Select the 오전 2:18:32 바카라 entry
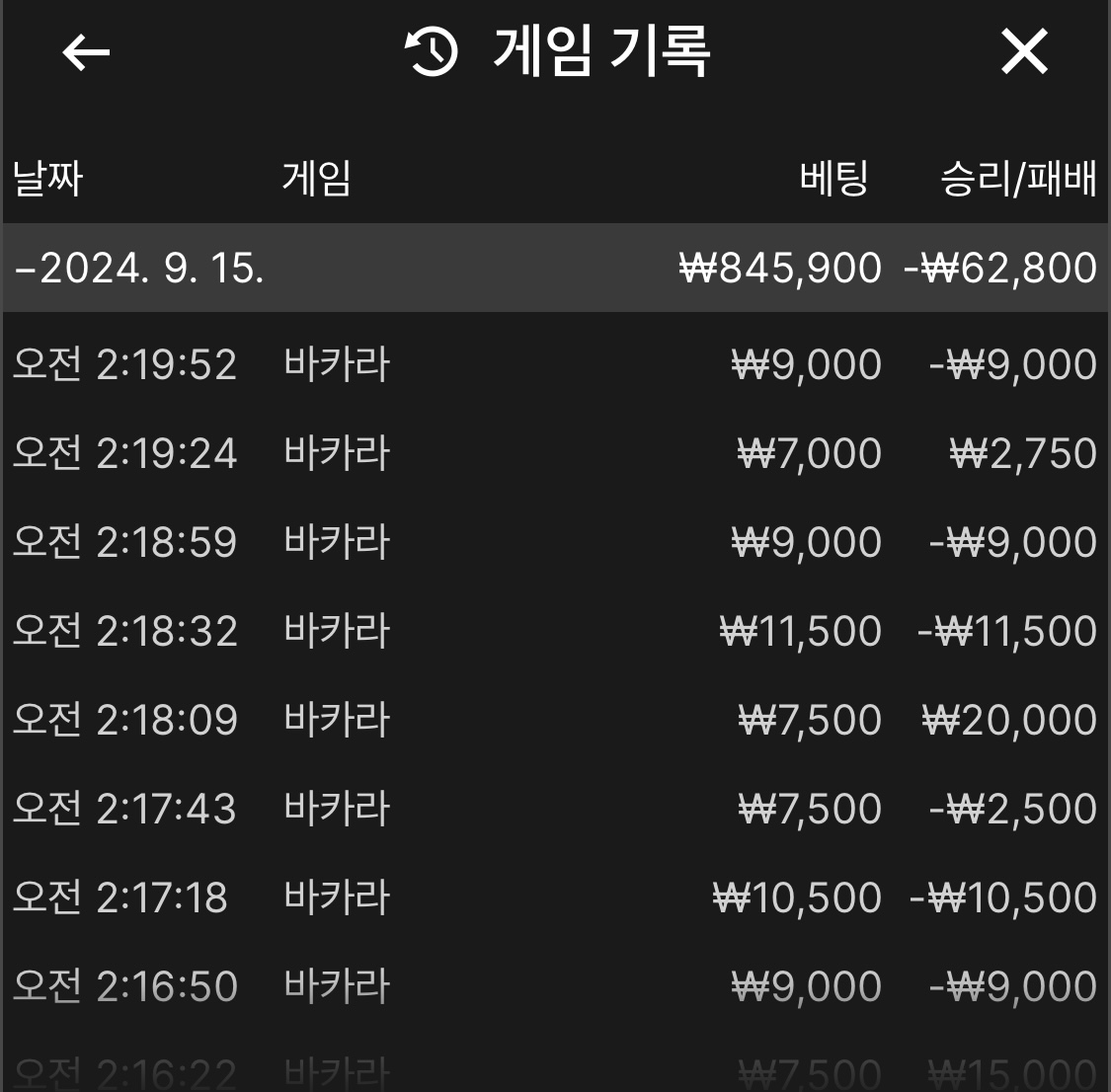Screen dimensions: 1111x1092 555,631
